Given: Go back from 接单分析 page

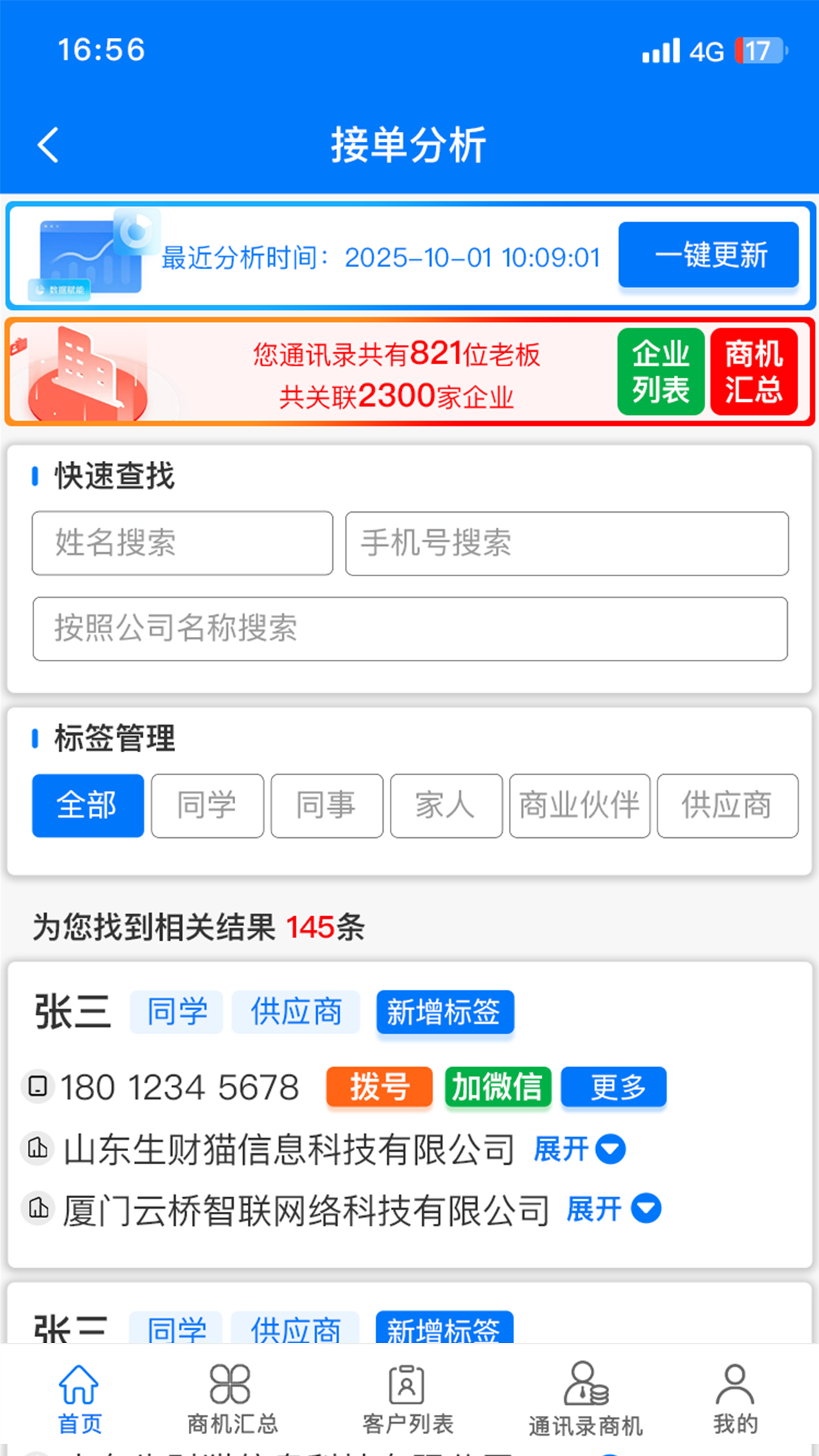Looking at the screenshot, I should (49, 145).
